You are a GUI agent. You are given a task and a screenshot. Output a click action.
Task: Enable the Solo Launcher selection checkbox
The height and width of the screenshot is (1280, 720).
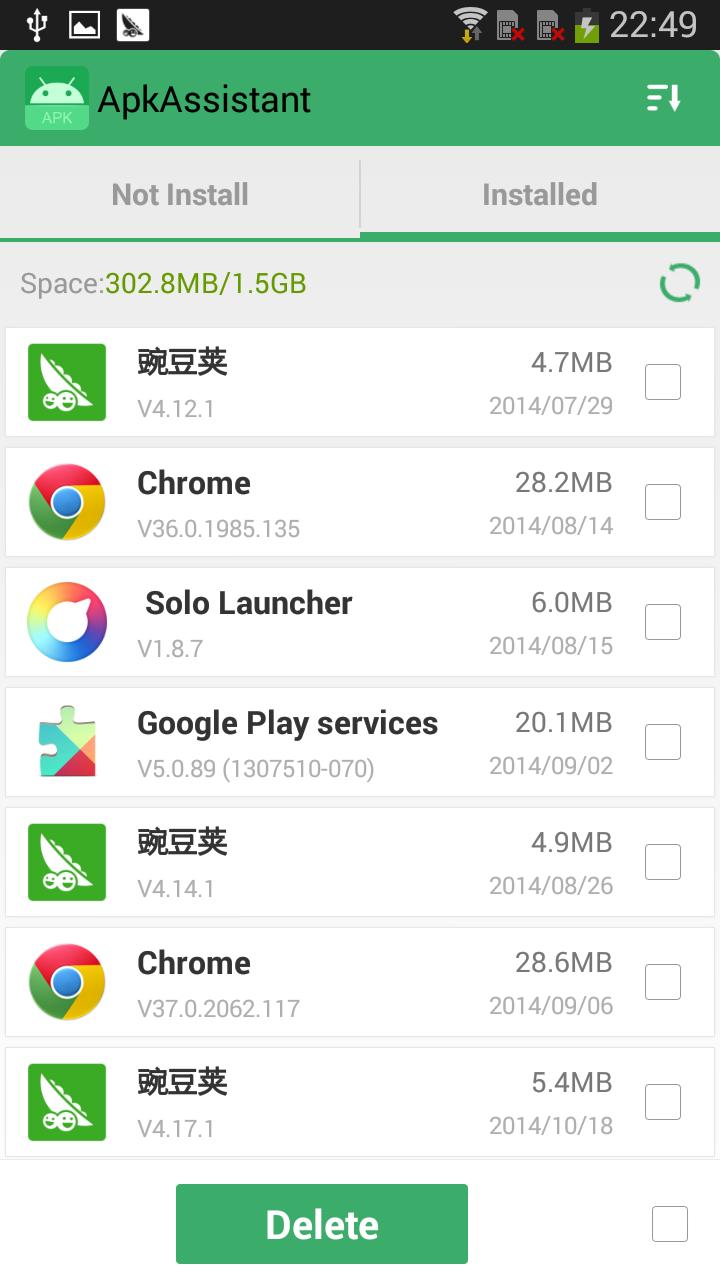point(662,621)
